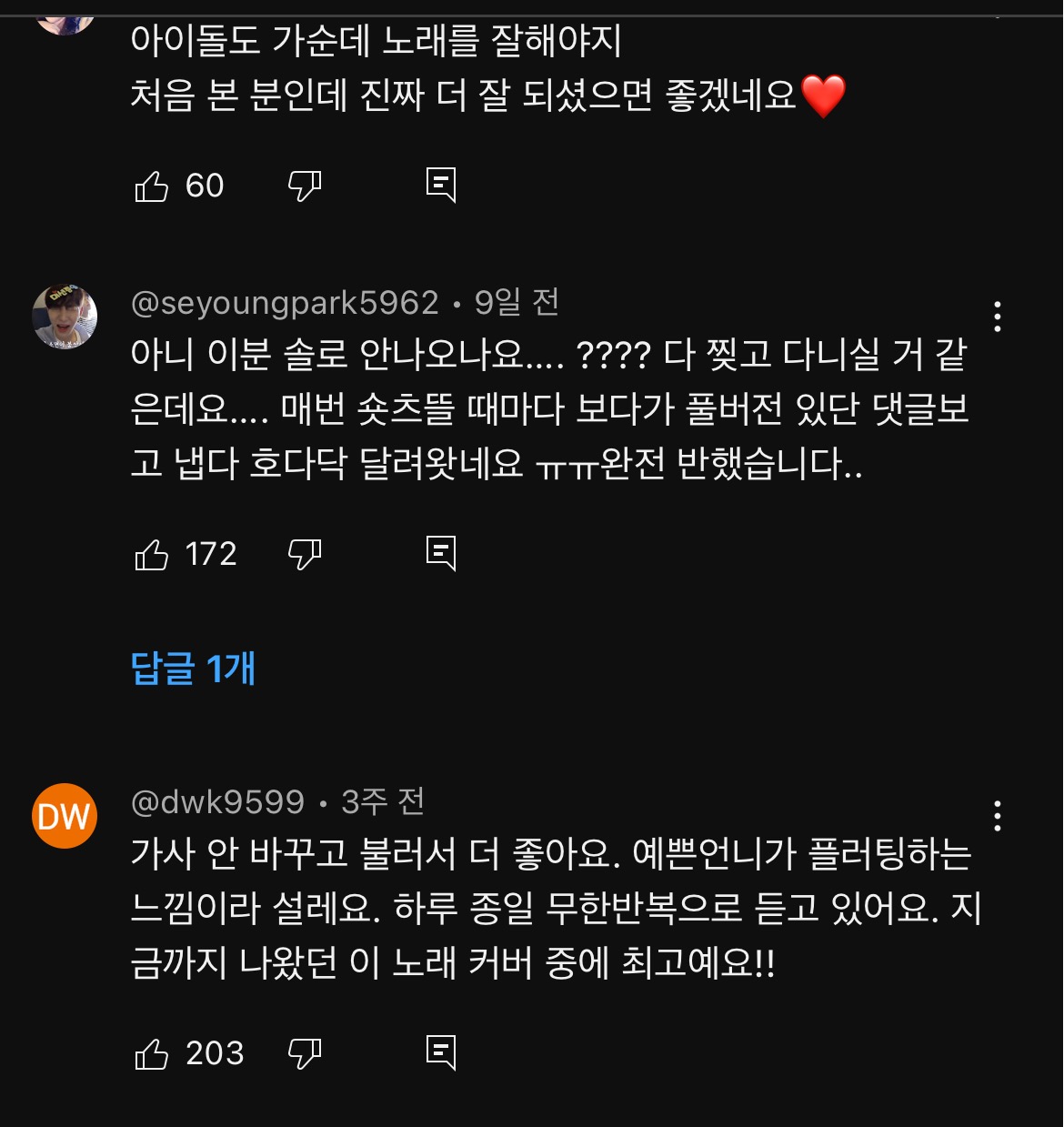Like @seyoungpark5962's comment
The image size is (1064, 1127).
point(152,554)
